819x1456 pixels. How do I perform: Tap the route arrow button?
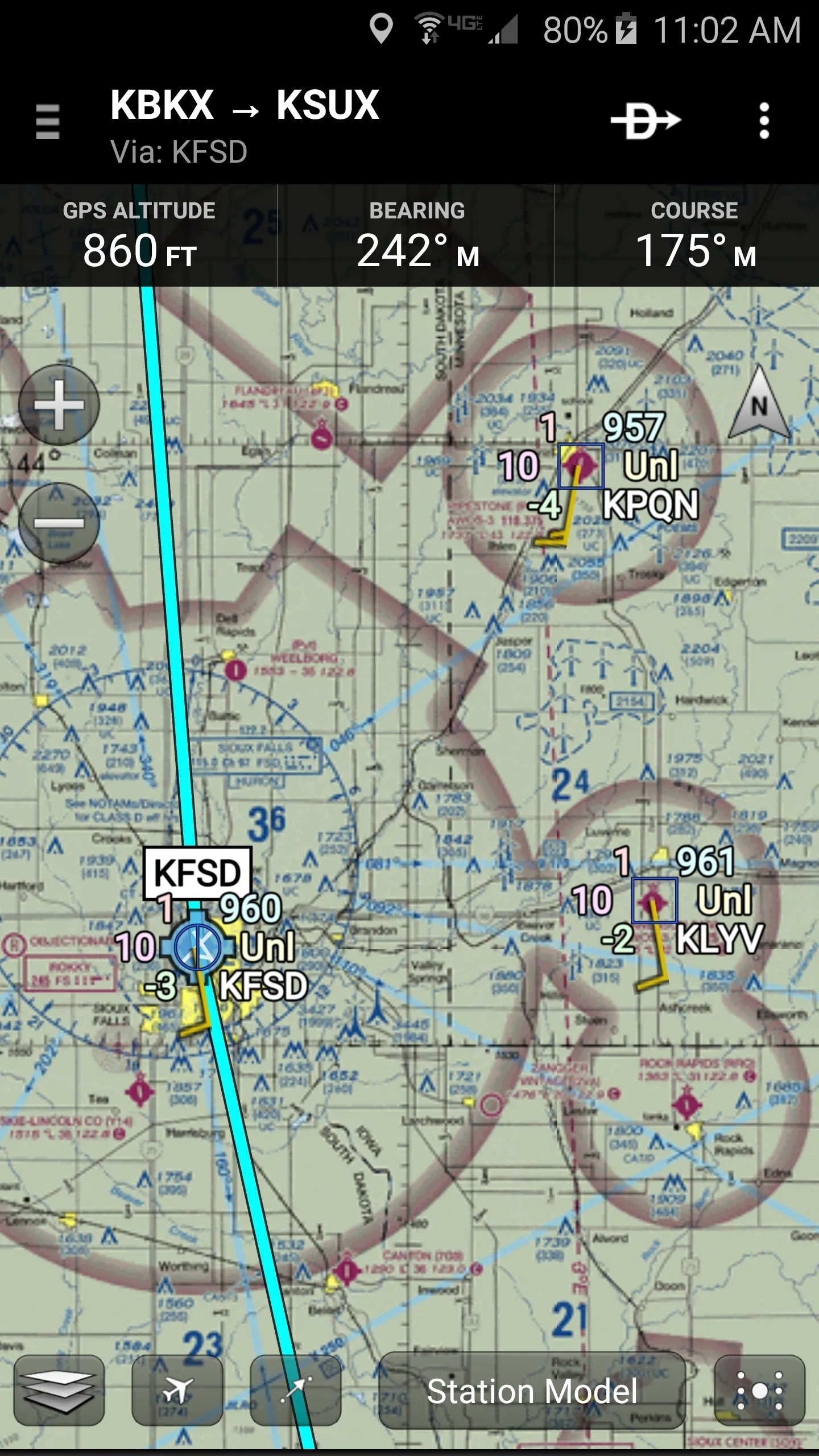pyautogui.click(x=296, y=1391)
